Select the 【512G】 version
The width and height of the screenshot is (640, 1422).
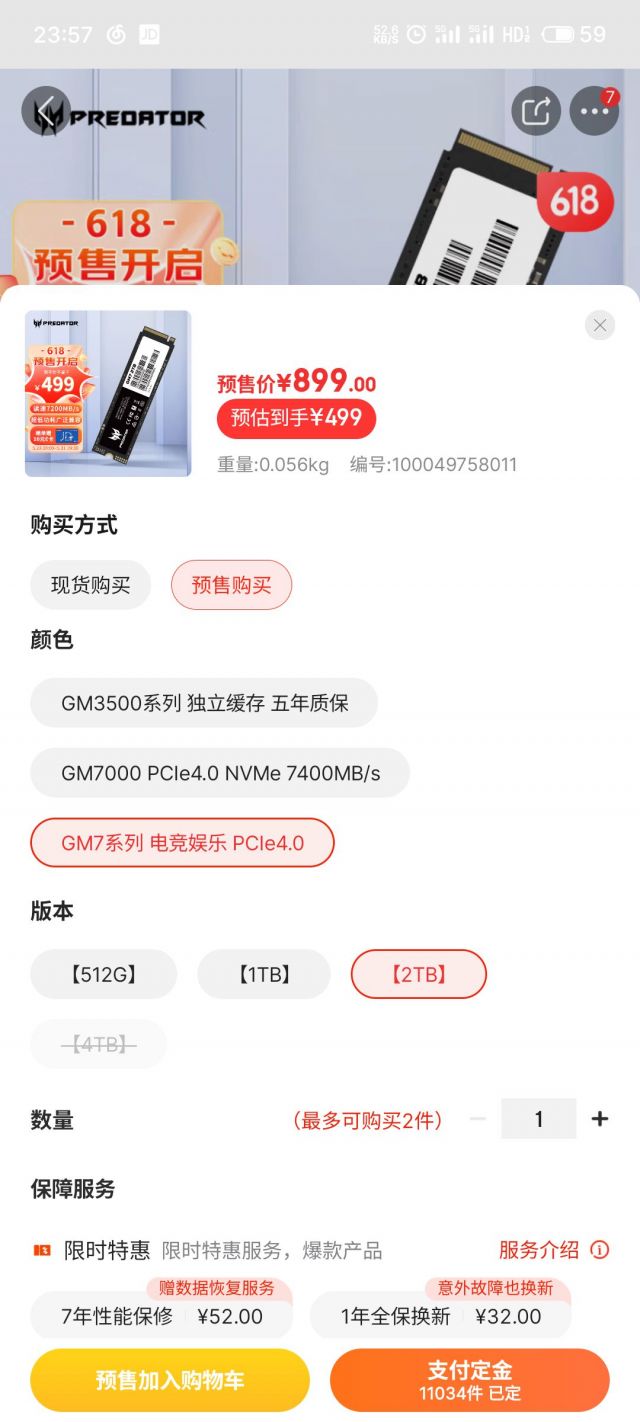tap(104, 974)
